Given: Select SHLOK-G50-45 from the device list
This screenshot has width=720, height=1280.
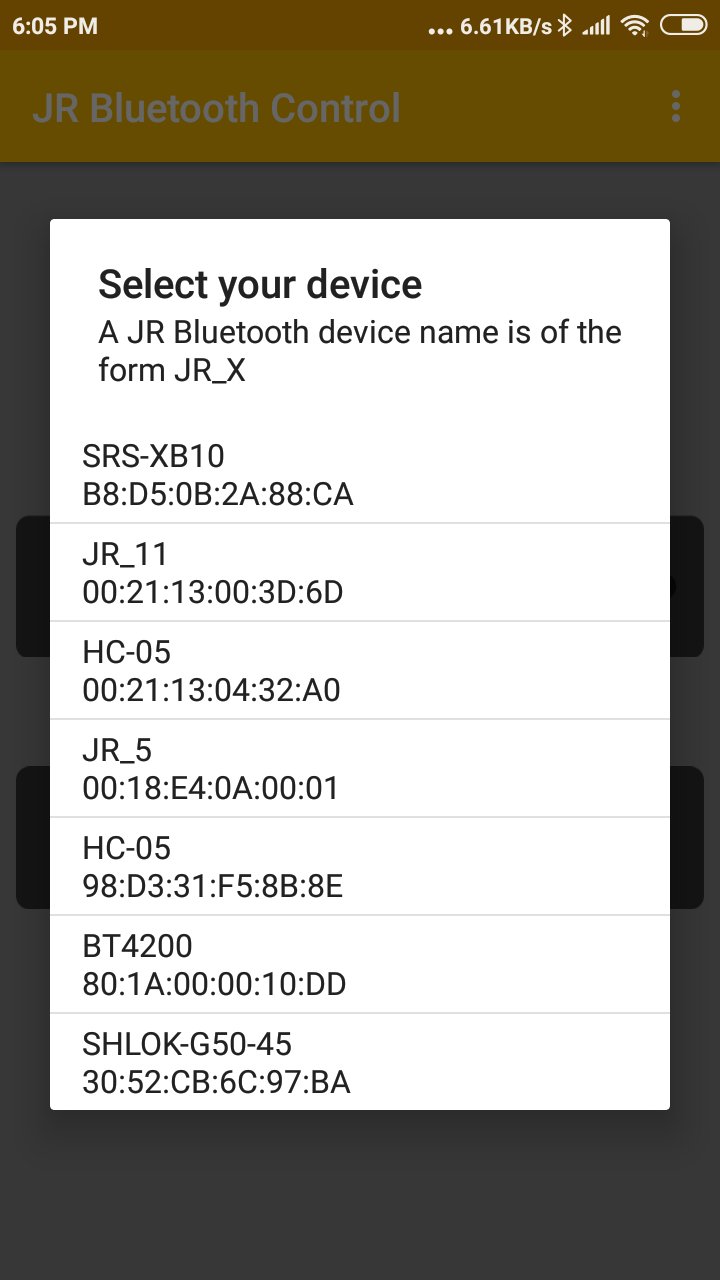Looking at the screenshot, I should point(360,1062).
